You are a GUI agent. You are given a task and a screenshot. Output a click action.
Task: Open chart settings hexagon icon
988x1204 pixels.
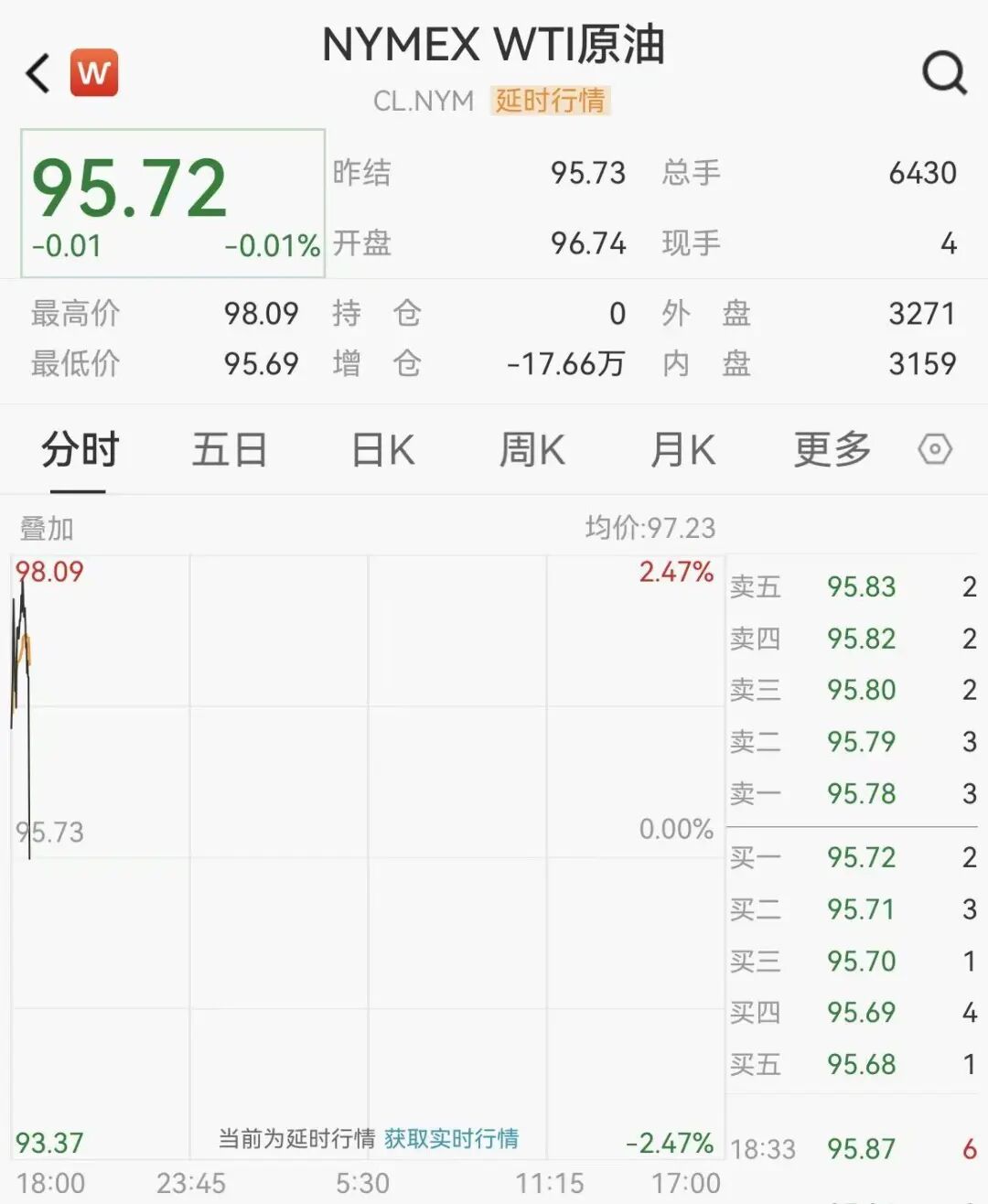935,450
